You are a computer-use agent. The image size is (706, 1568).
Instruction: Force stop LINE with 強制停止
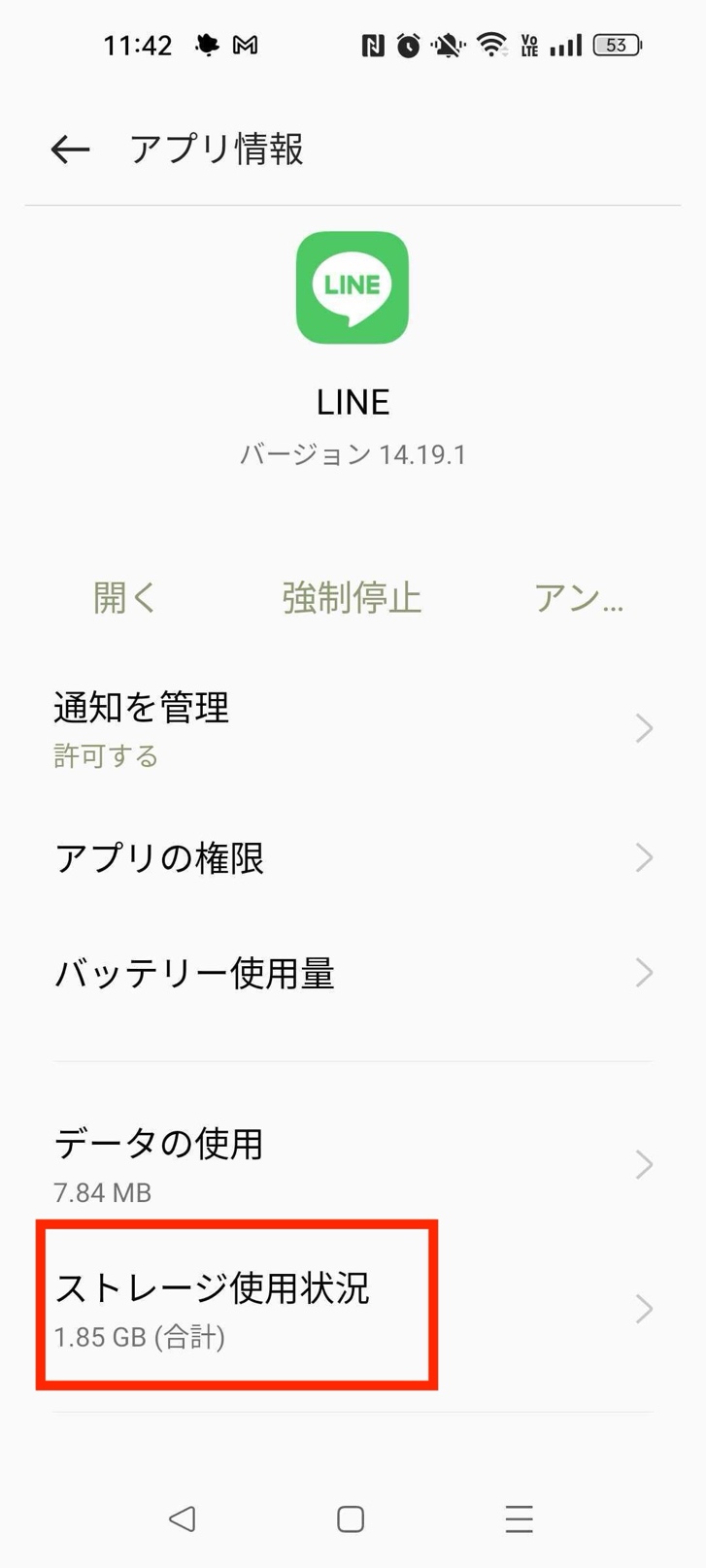[352, 598]
